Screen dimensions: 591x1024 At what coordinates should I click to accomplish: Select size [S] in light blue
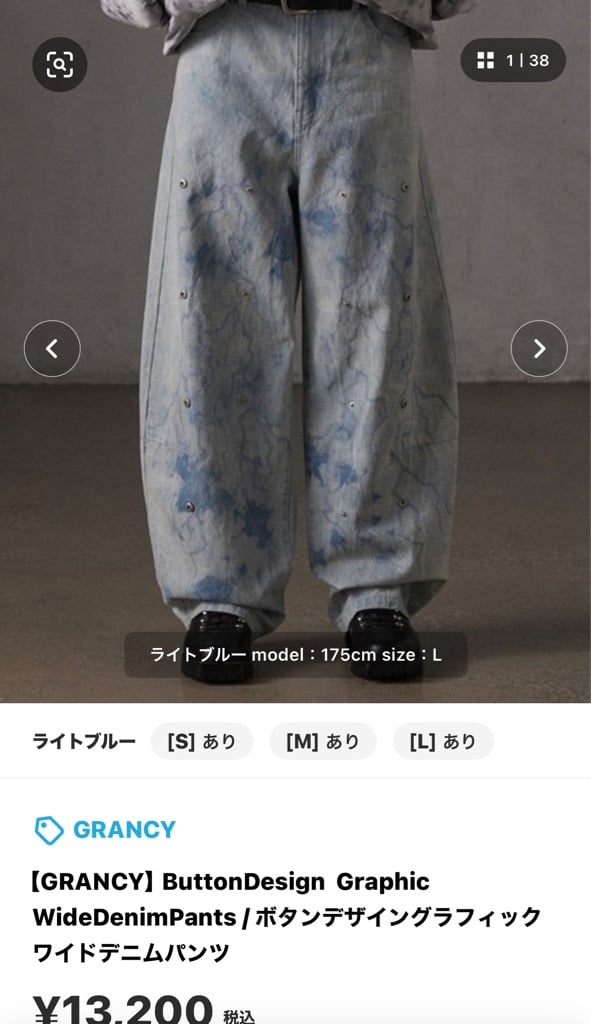click(x=202, y=741)
